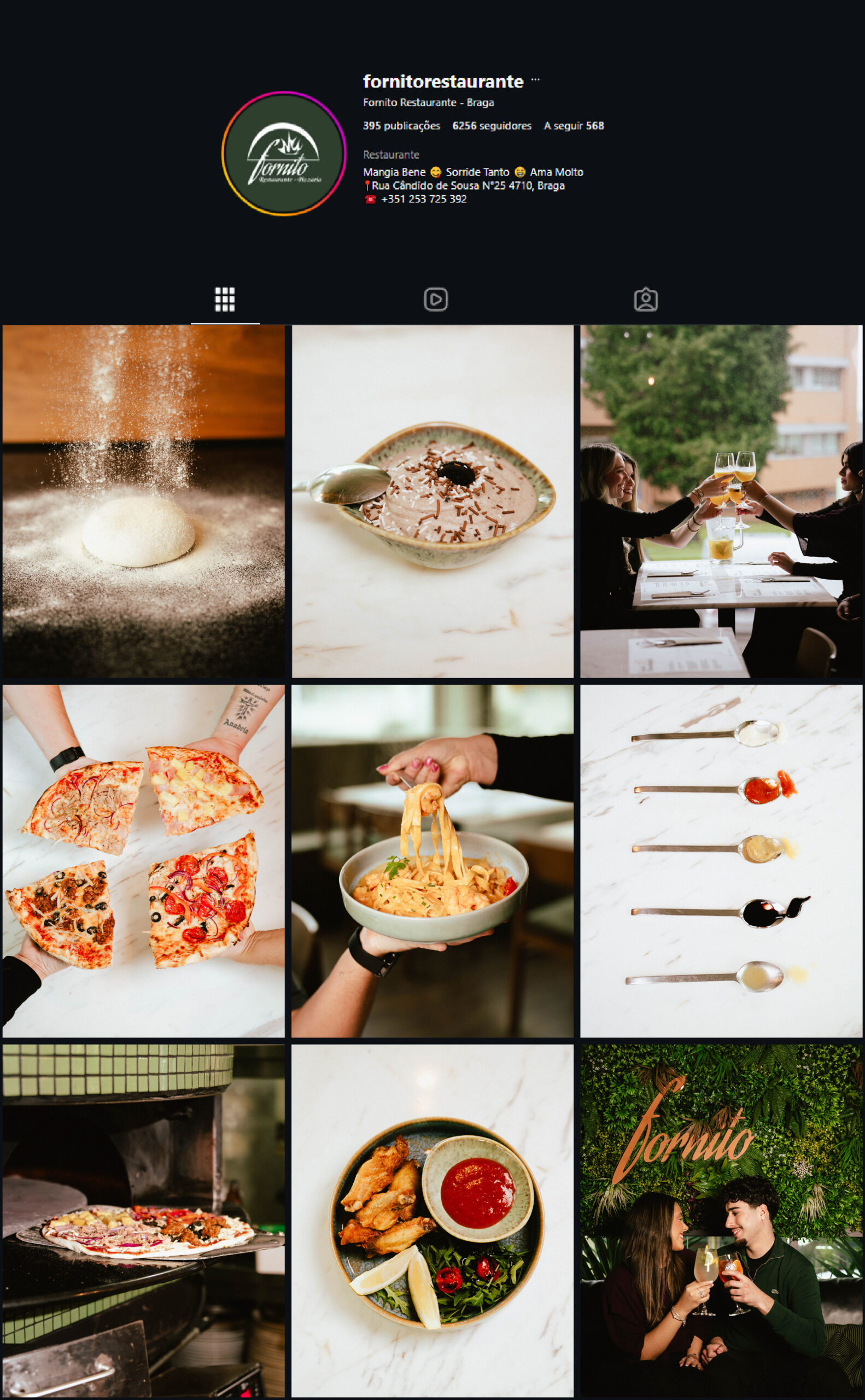Switch to the tagged photos tab
Image resolution: width=865 pixels, height=1400 pixels.
coord(645,299)
